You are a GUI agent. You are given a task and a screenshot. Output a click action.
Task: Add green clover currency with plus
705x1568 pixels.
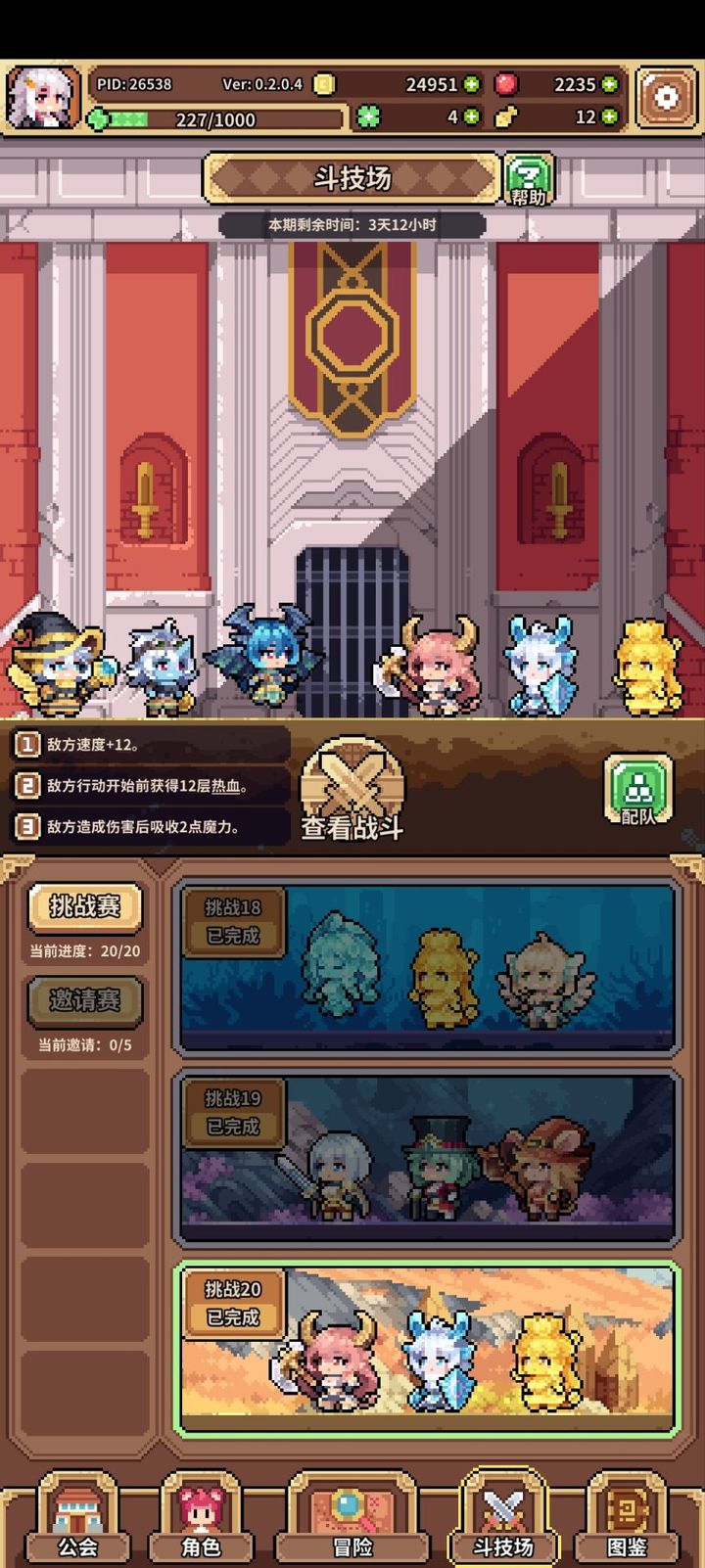(x=471, y=117)
